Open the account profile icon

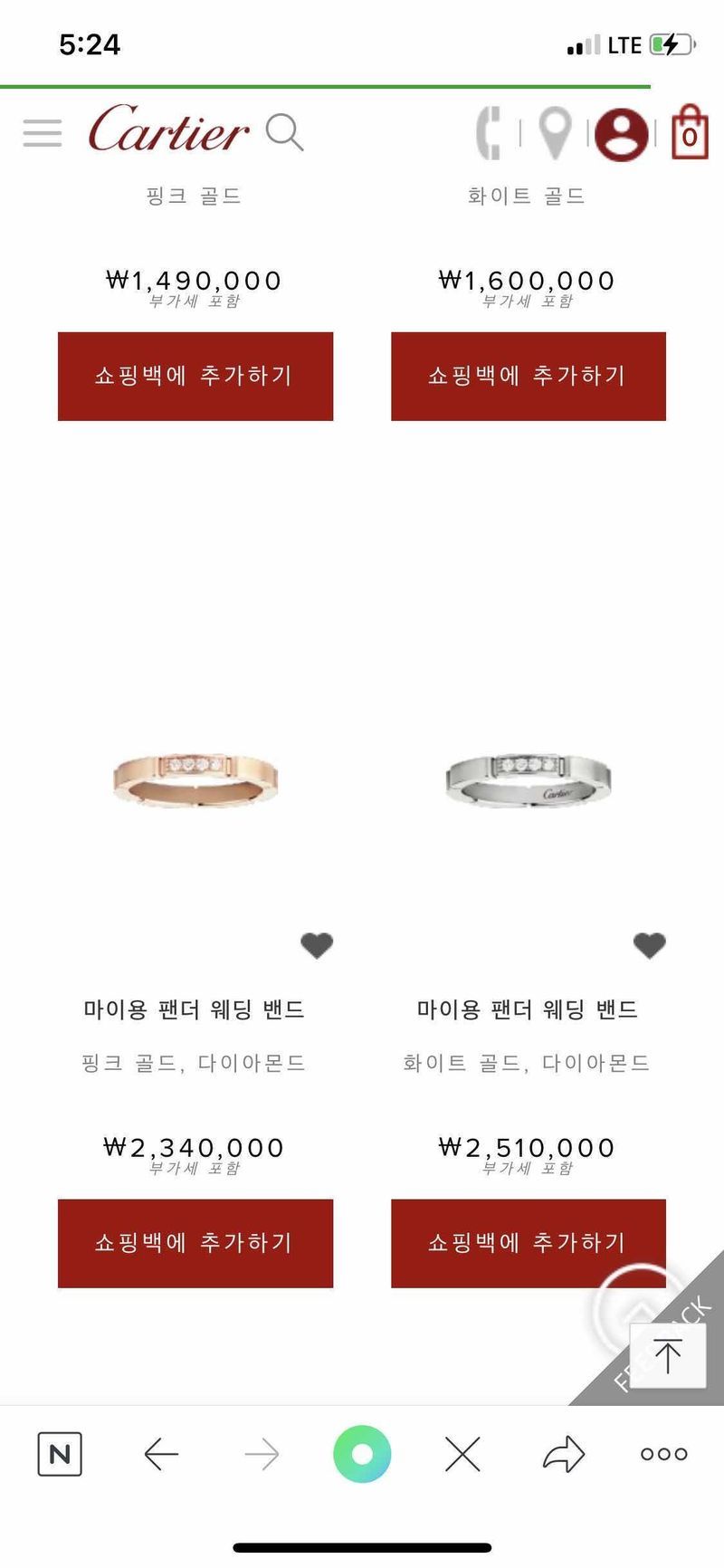pyautogui.click(x=621, y=135)
